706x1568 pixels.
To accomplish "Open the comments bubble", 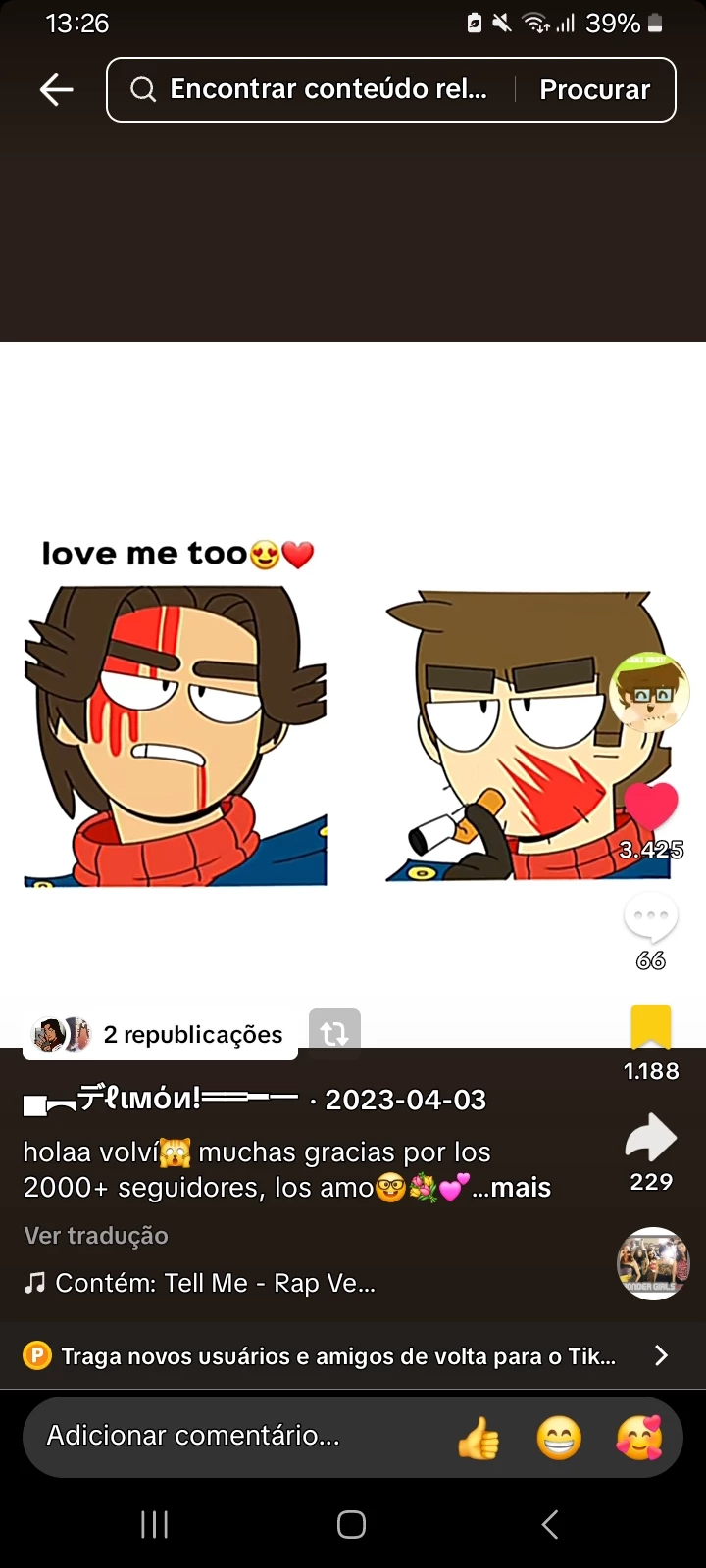I will [x=651, y=918].
